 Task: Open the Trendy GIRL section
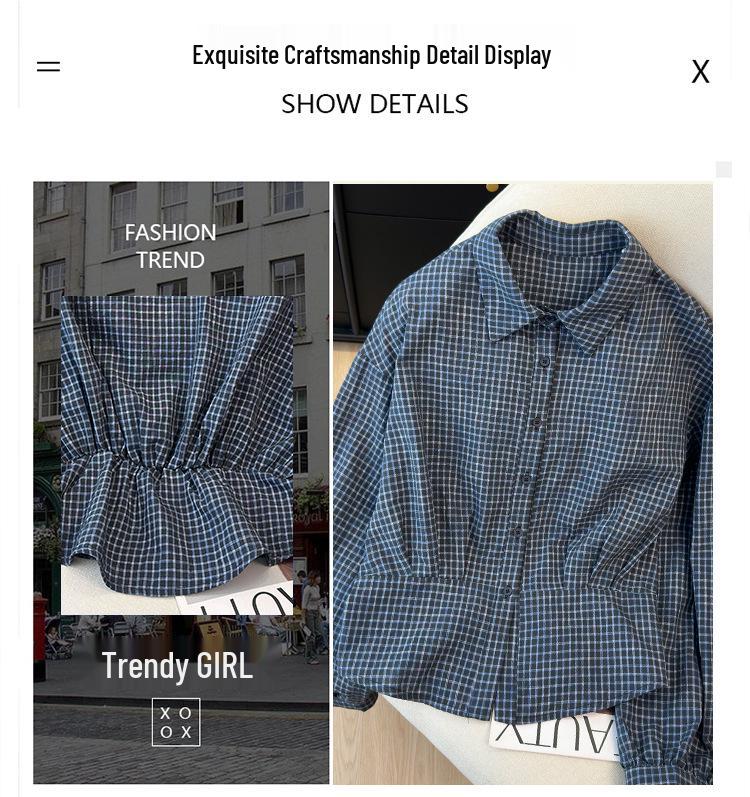(177, 664)
